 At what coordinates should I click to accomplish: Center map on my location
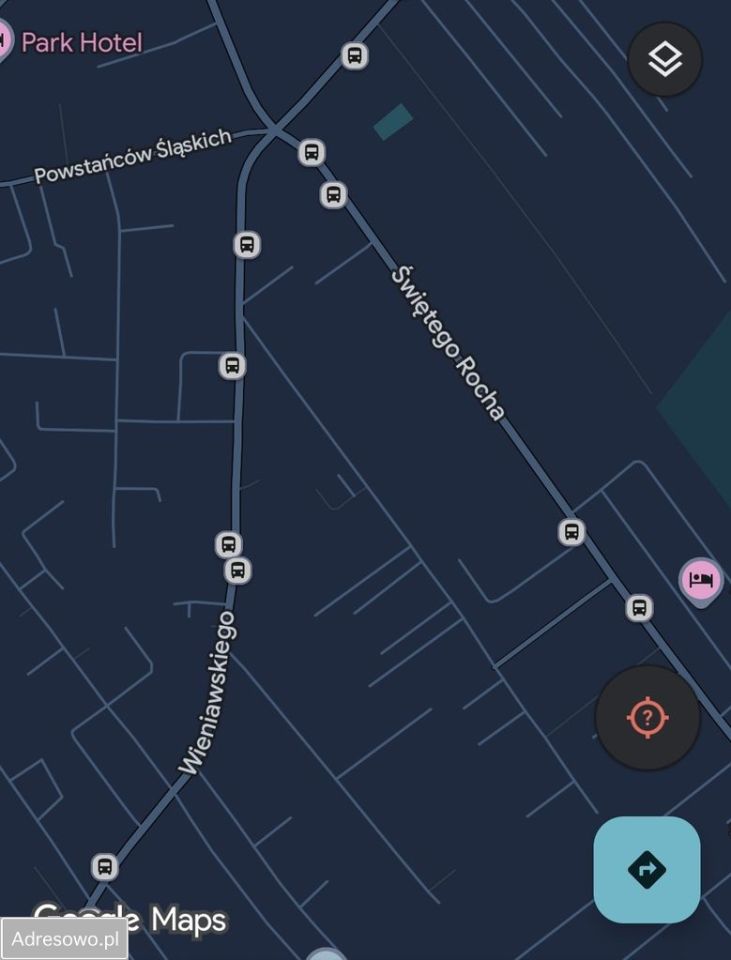tap(647, 717)
